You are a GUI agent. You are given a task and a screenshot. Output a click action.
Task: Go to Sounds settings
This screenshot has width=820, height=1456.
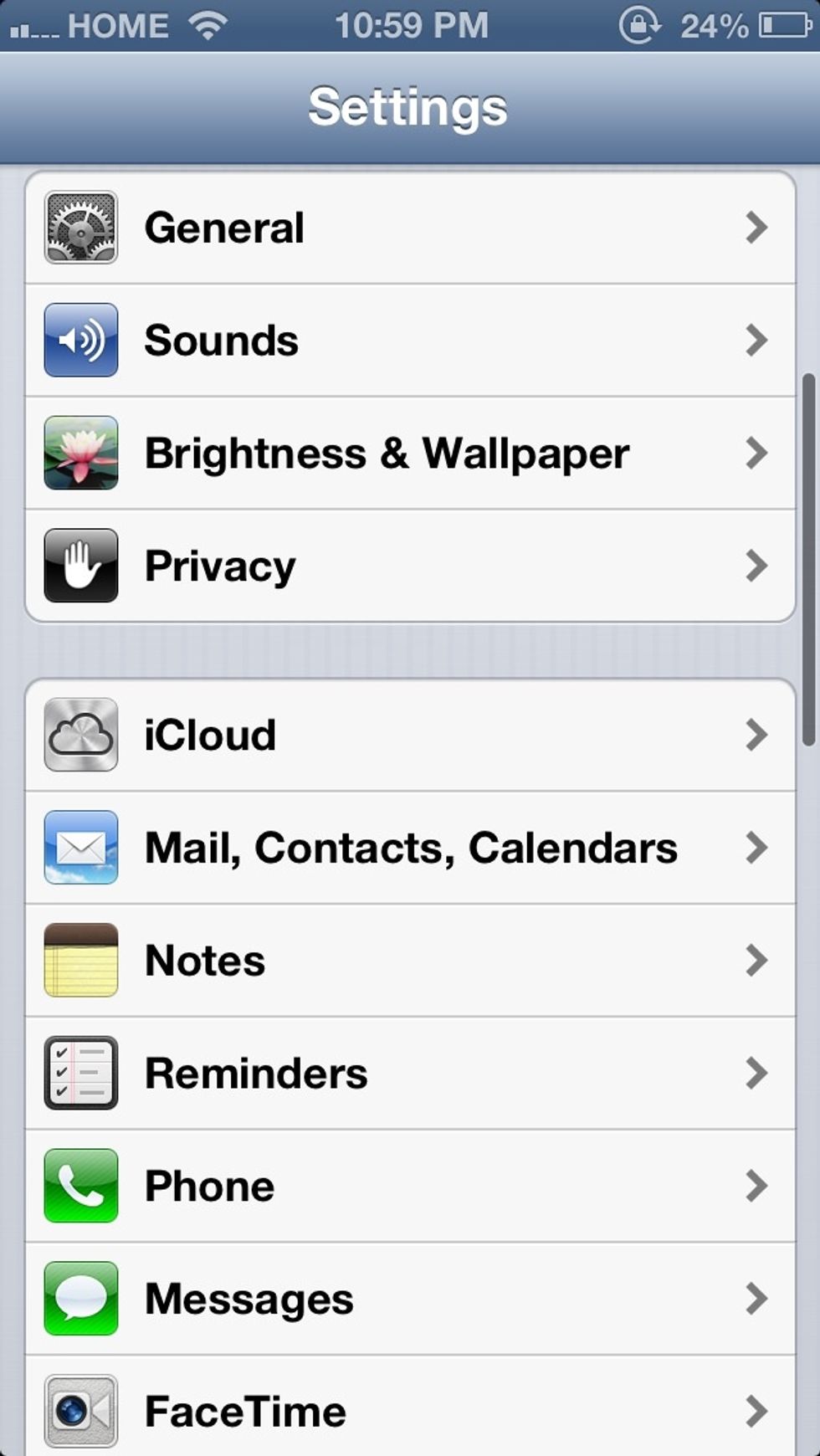pyautogui.click(x=409, y=341)
